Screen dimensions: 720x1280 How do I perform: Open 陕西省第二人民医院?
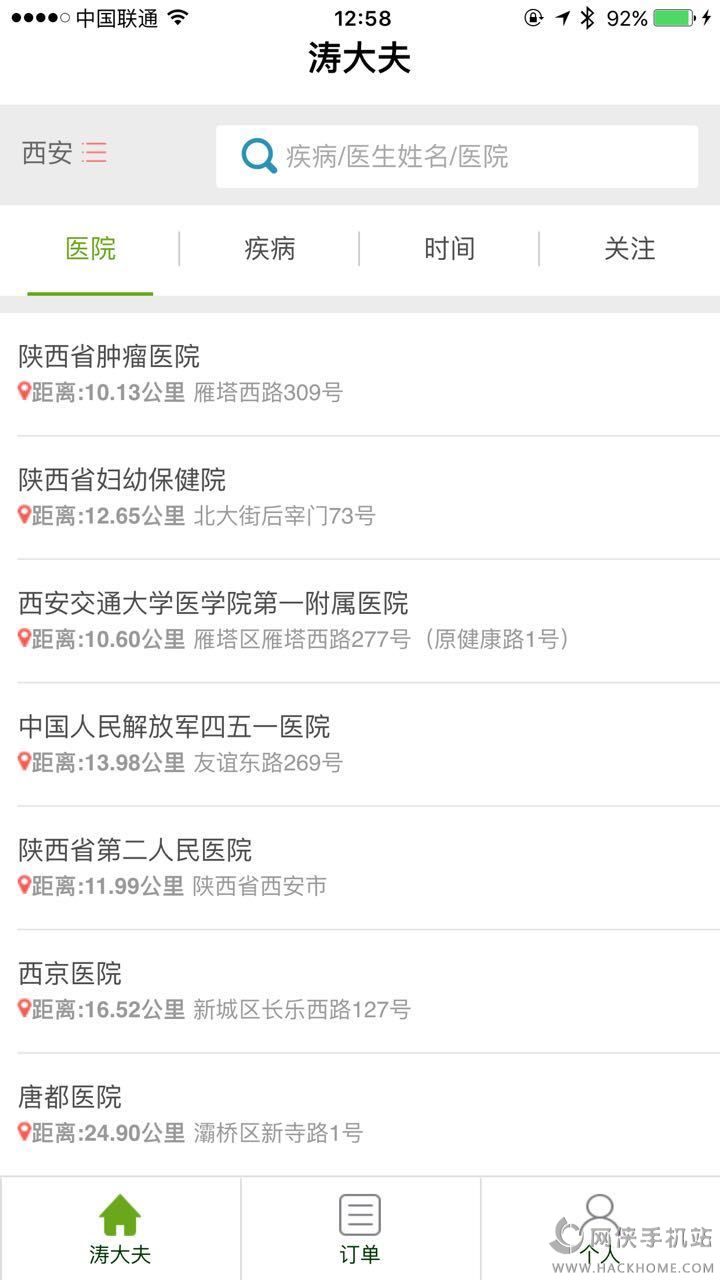coord(360,867)
